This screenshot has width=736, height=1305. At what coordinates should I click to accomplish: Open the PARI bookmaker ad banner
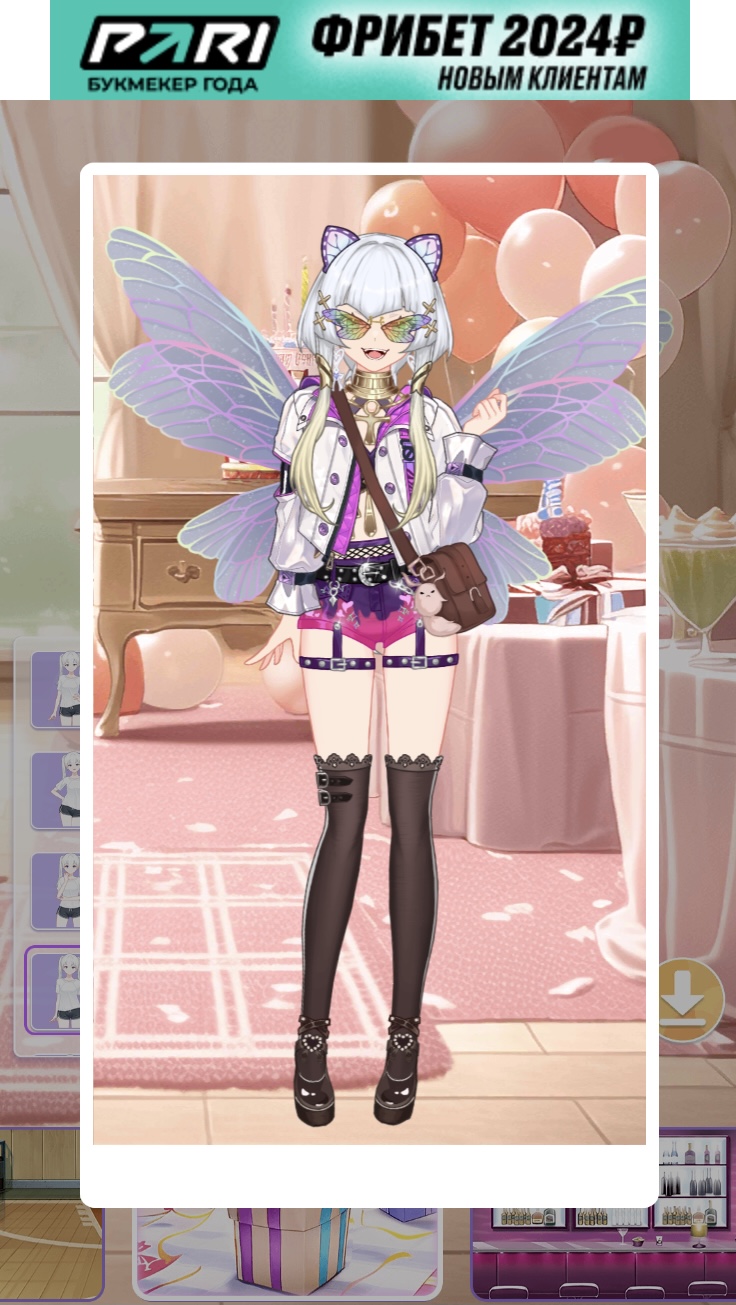369,49
